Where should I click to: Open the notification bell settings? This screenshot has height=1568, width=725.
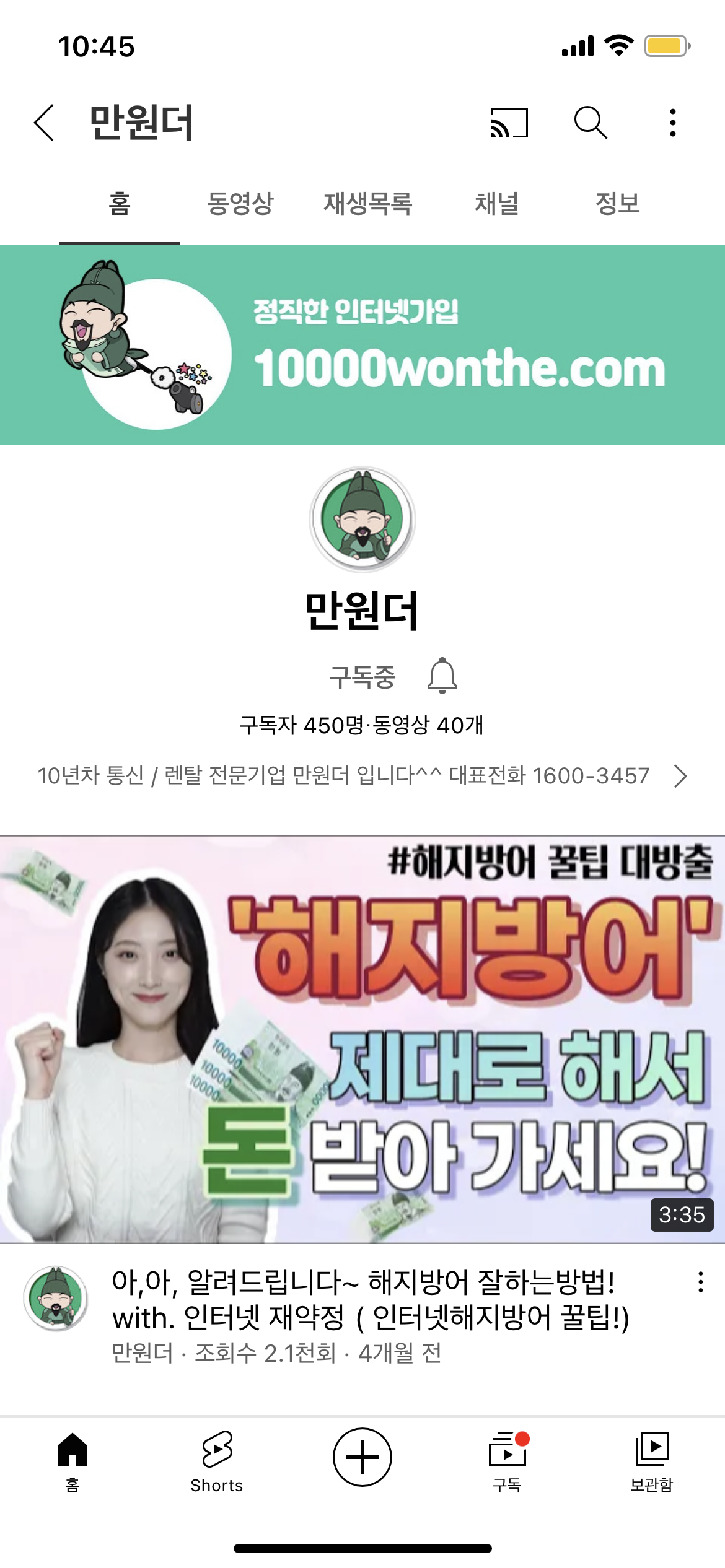pyautogui.click(x=442, y=676)
